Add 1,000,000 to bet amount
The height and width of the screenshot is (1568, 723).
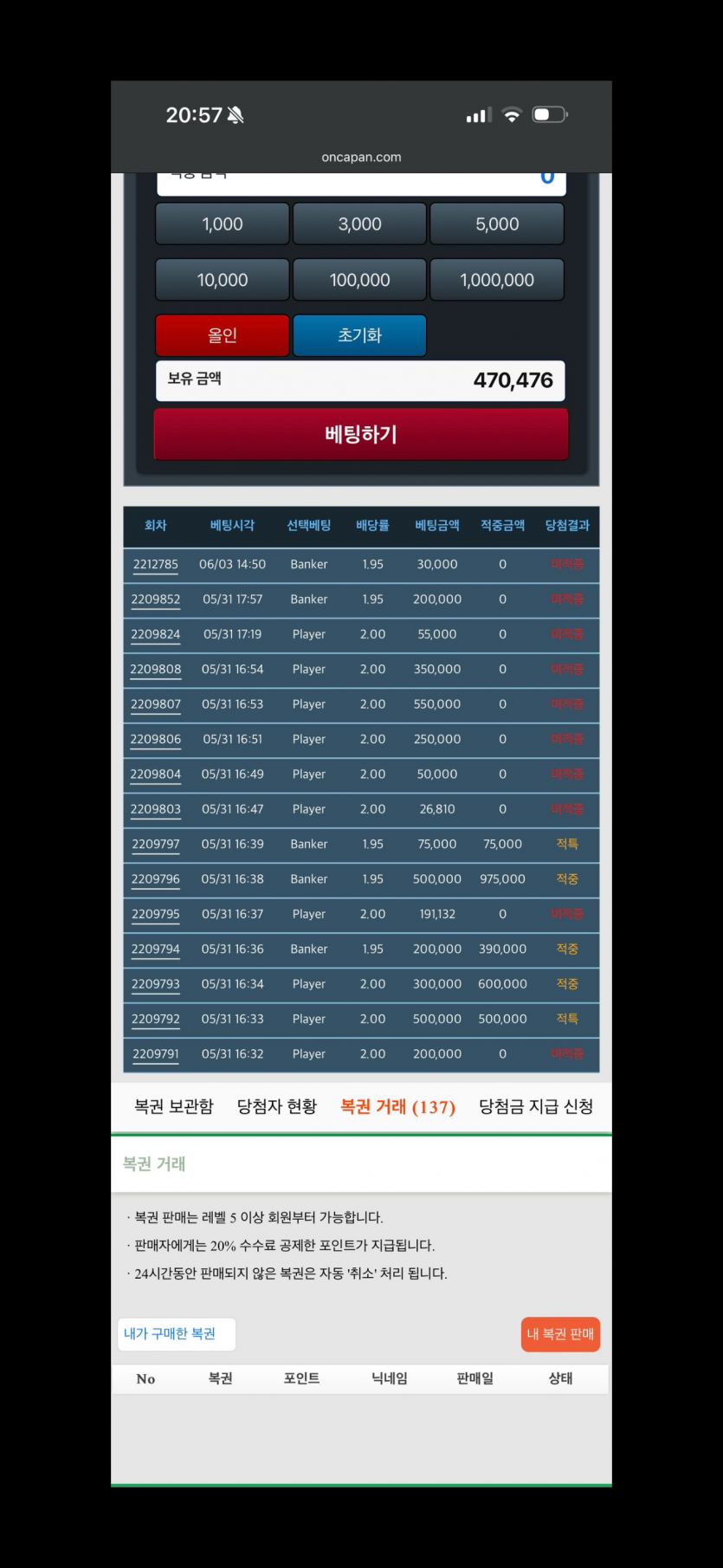(497, 280)
